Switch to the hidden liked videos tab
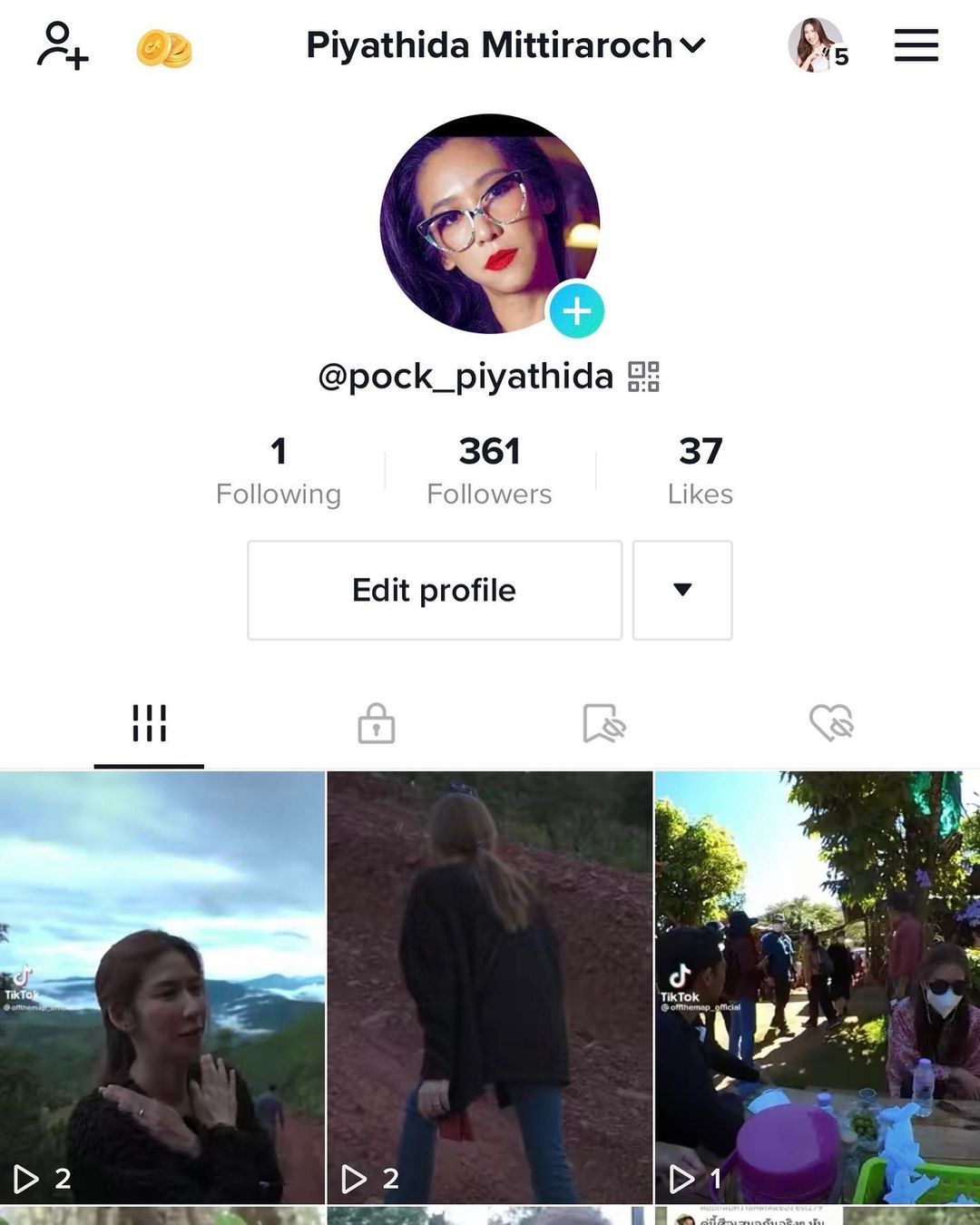 (x=831, y=723)
